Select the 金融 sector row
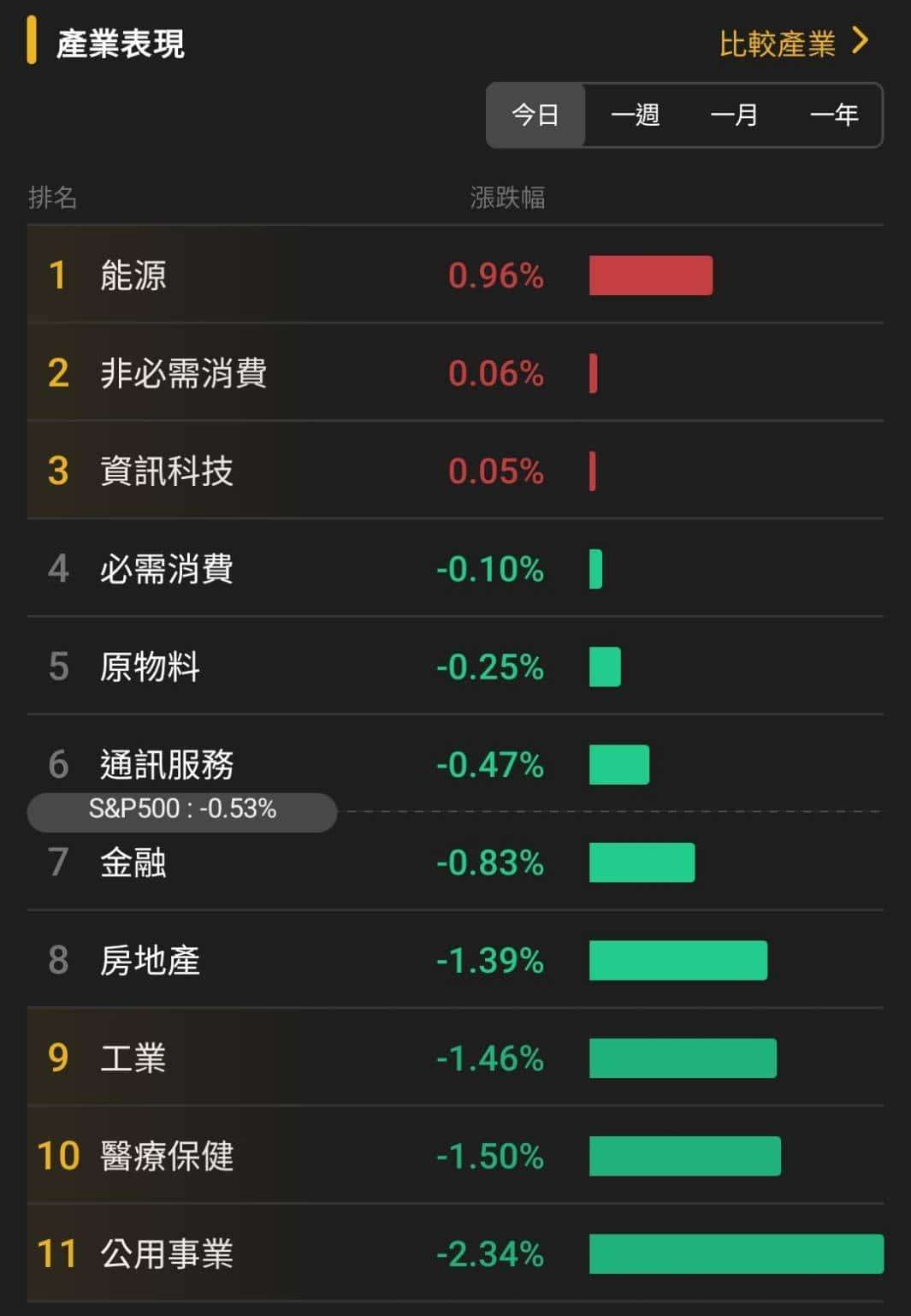 pos(257,864)
